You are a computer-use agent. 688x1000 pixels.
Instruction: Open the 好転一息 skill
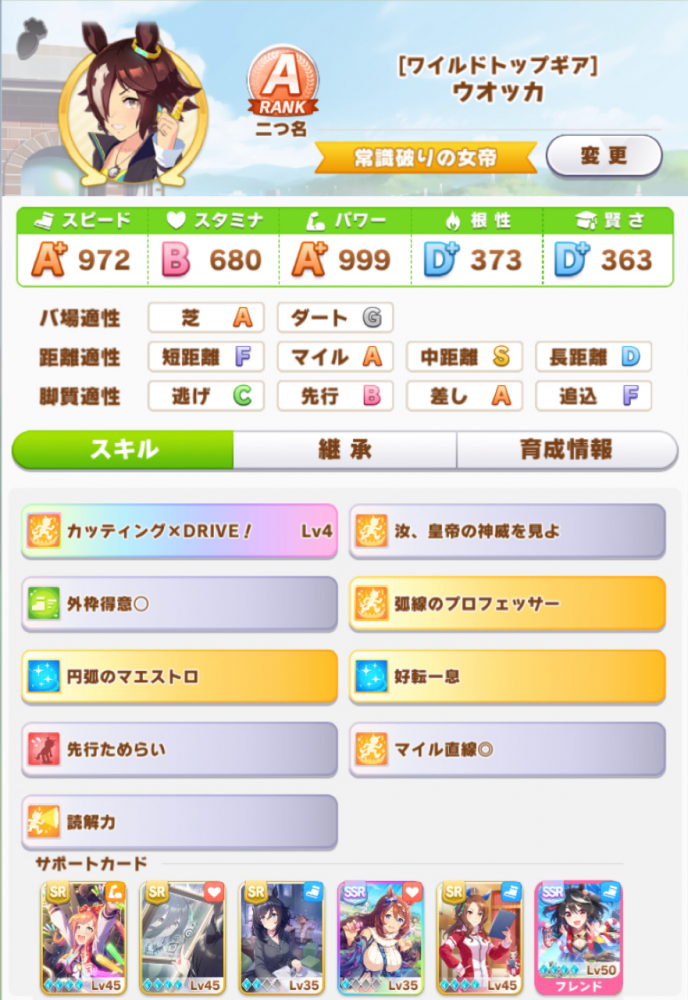pyautogui.click(x=507, y=677)
